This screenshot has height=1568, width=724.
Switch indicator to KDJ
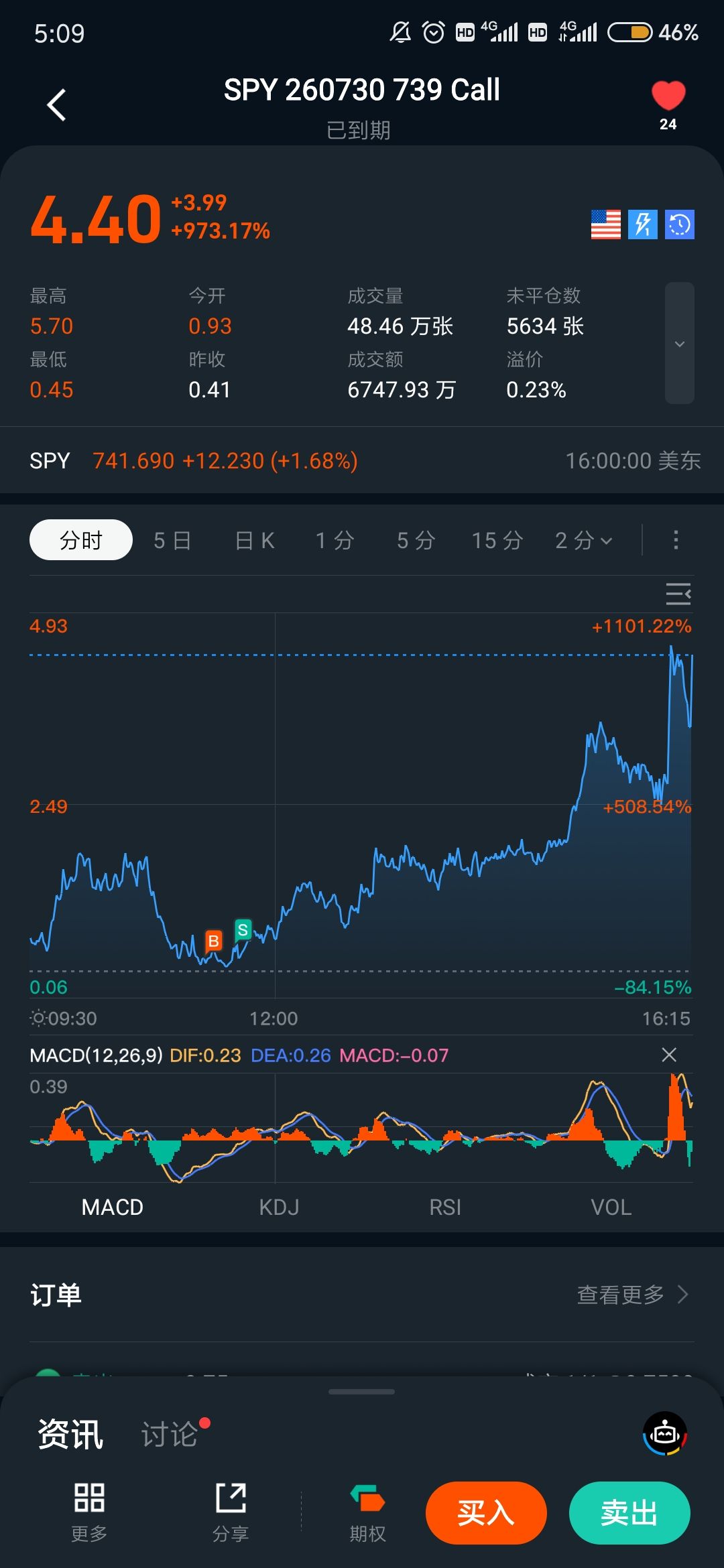[x=279, y=1207]
